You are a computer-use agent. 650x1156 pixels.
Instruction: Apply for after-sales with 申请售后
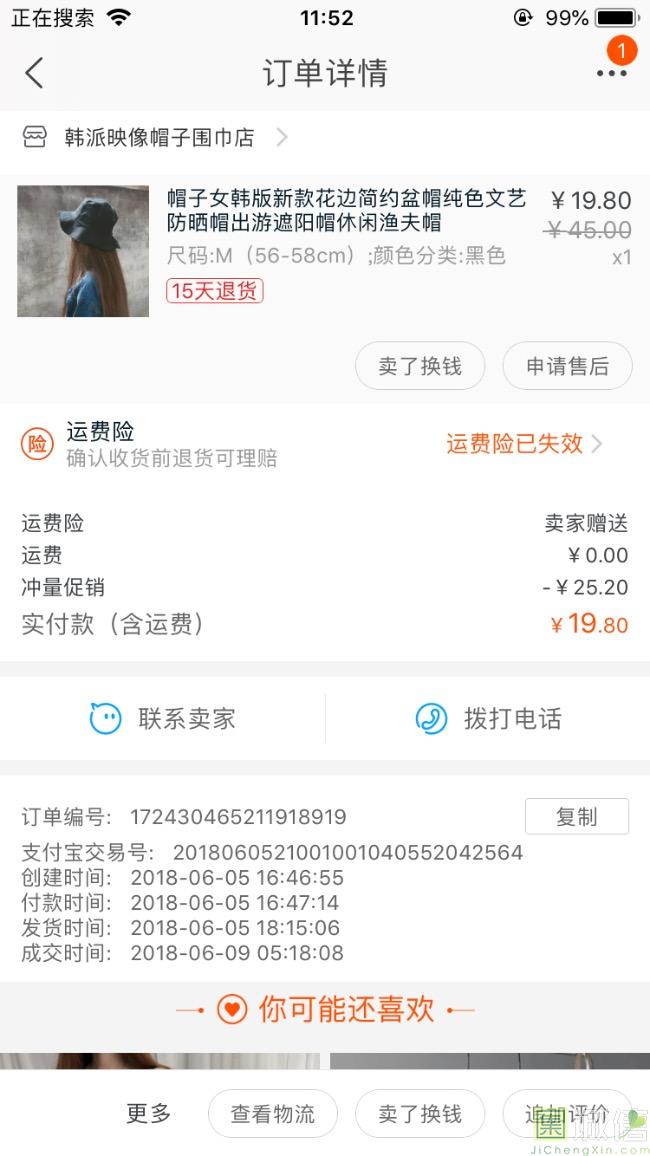[x=567, y=367]
